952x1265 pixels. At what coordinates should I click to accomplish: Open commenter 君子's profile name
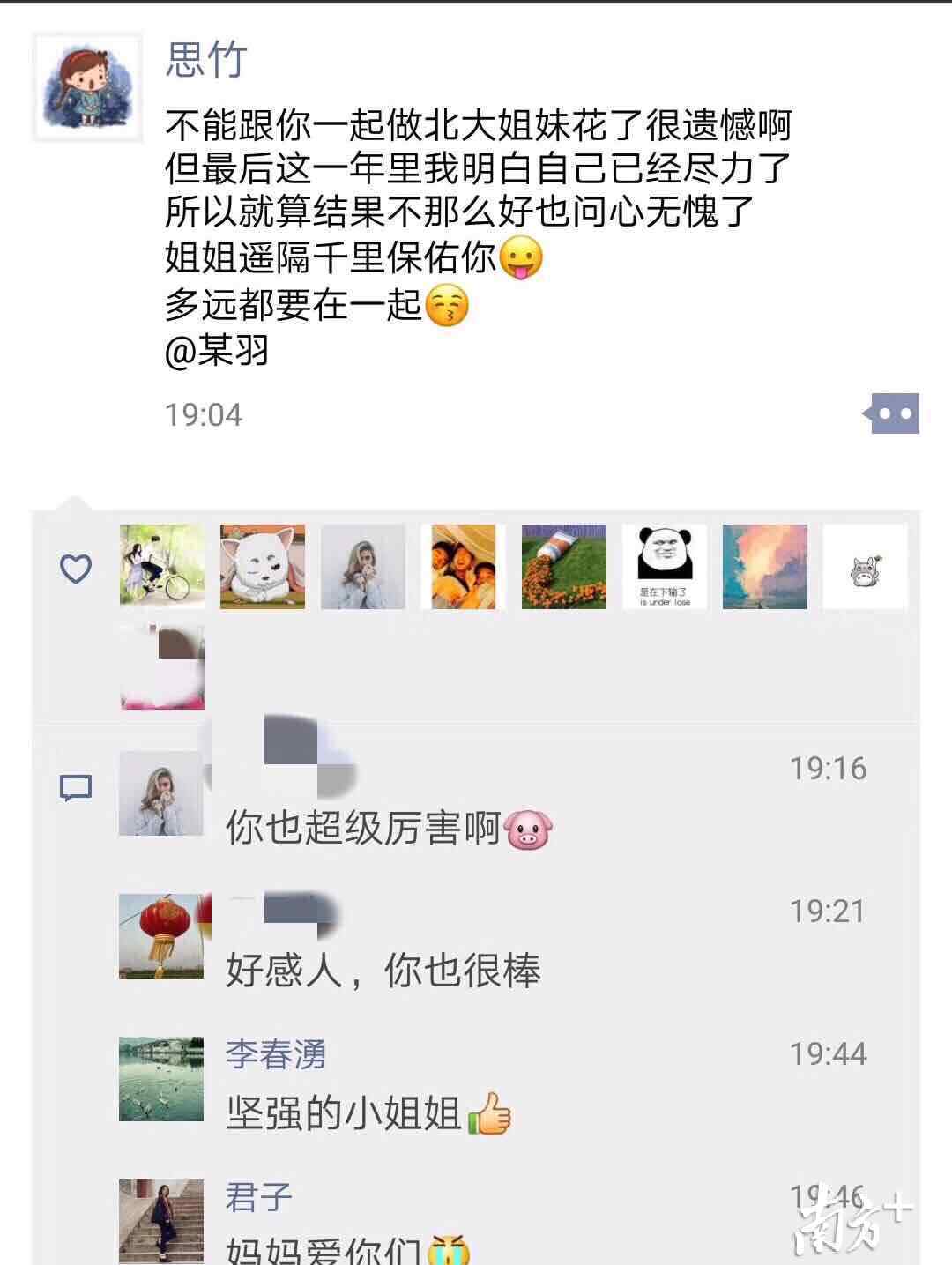click(258, 1196)
